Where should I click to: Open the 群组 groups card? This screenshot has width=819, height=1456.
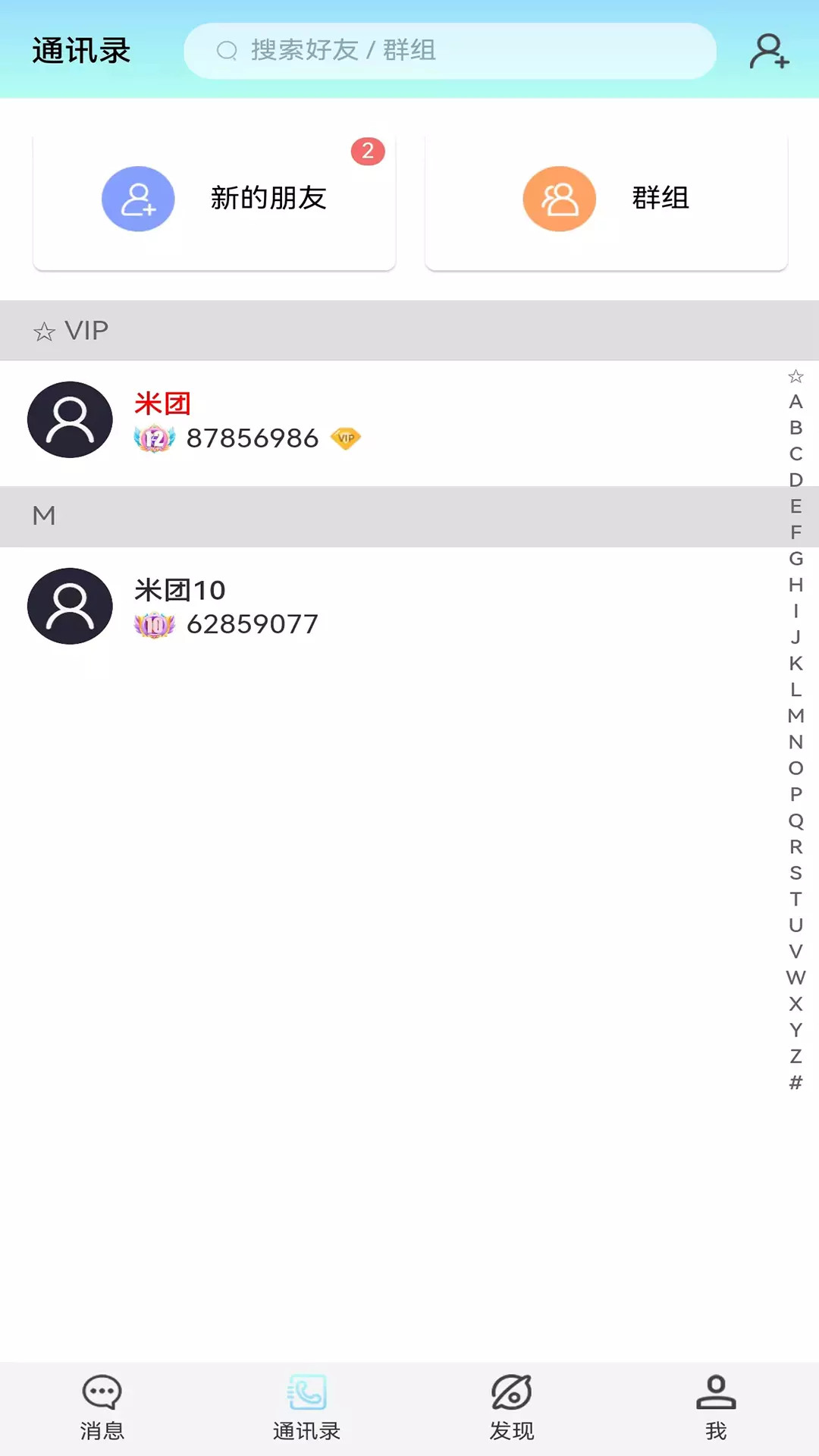coord(606,200)
